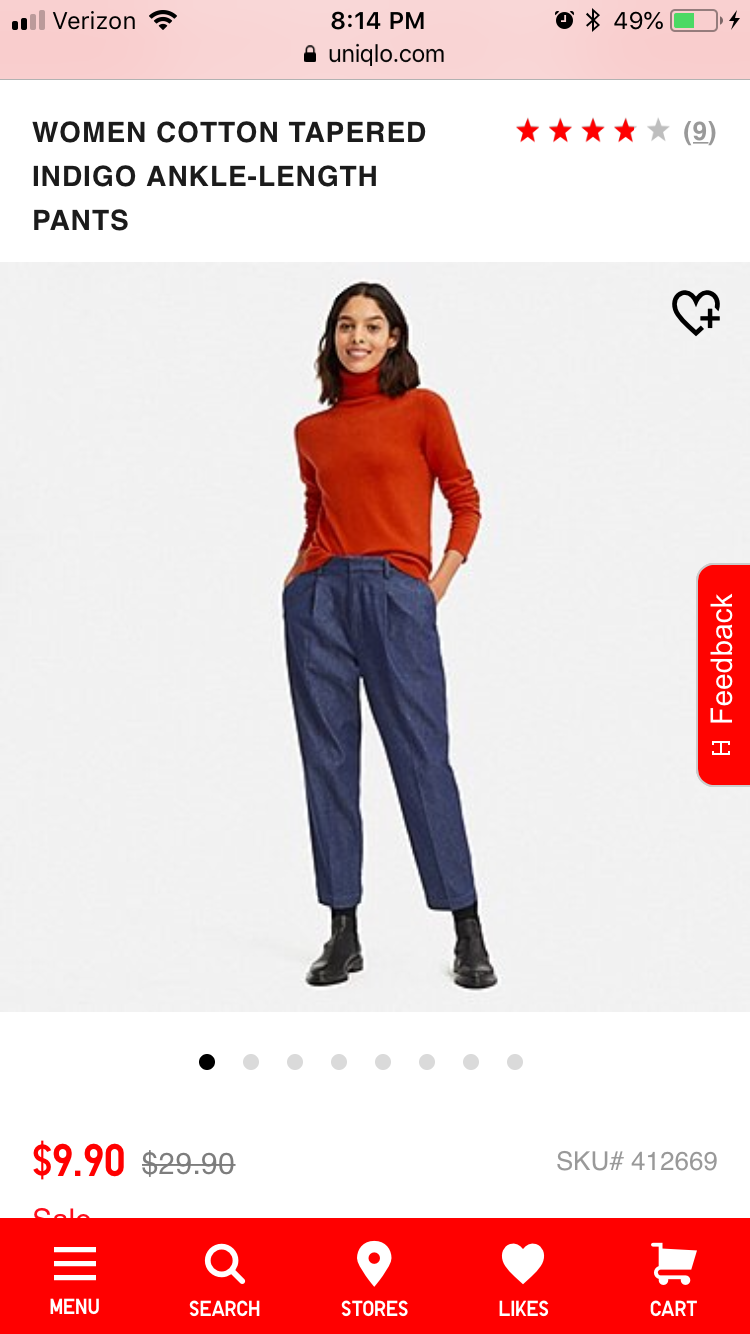
Task: View your Likes list
Action: pos(523,1279)
